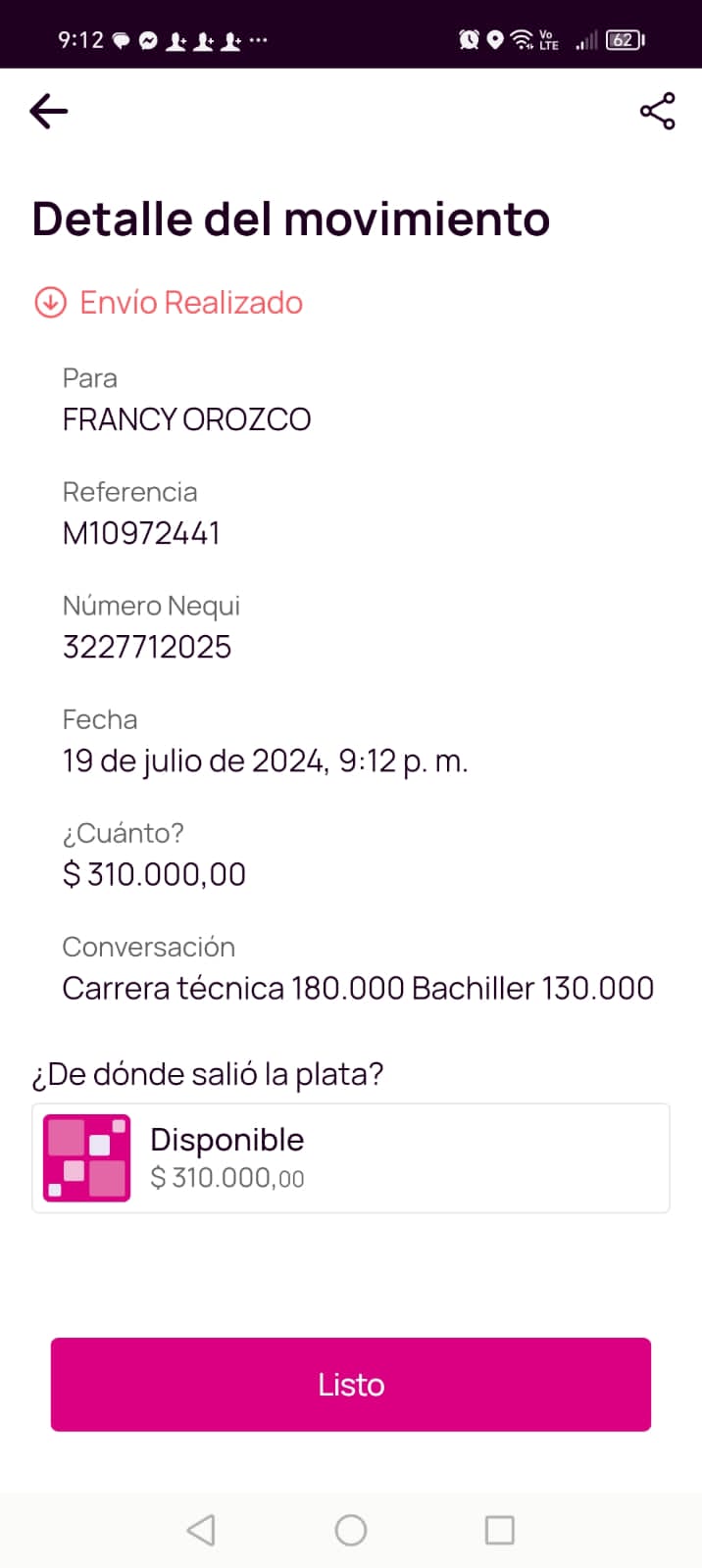
Task: Share this movement receipt
Action: (657, 112)
